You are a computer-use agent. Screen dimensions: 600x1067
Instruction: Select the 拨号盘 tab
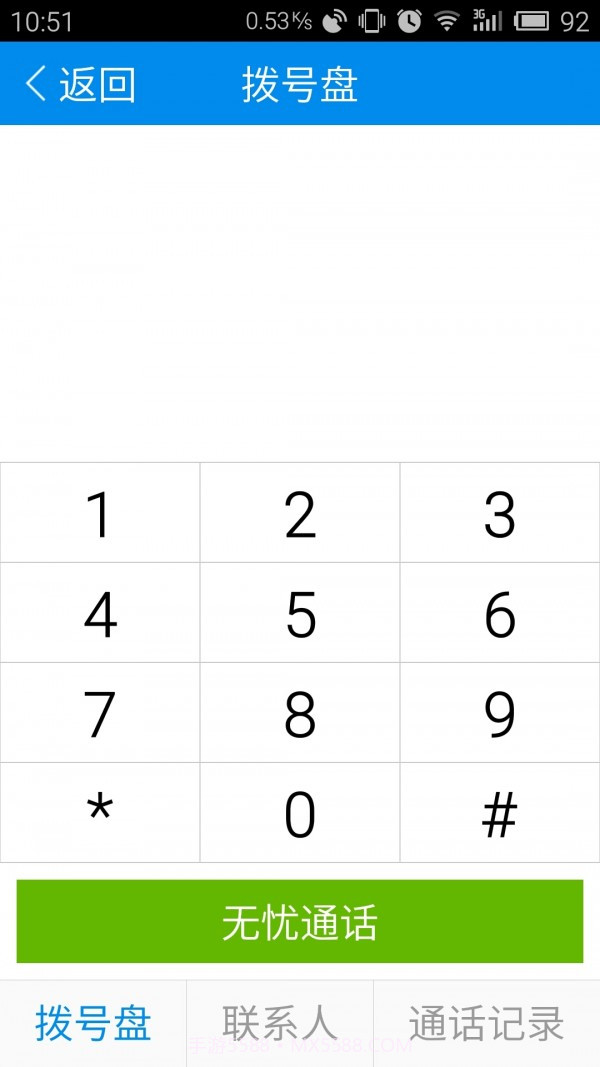tap(93, 1023)
